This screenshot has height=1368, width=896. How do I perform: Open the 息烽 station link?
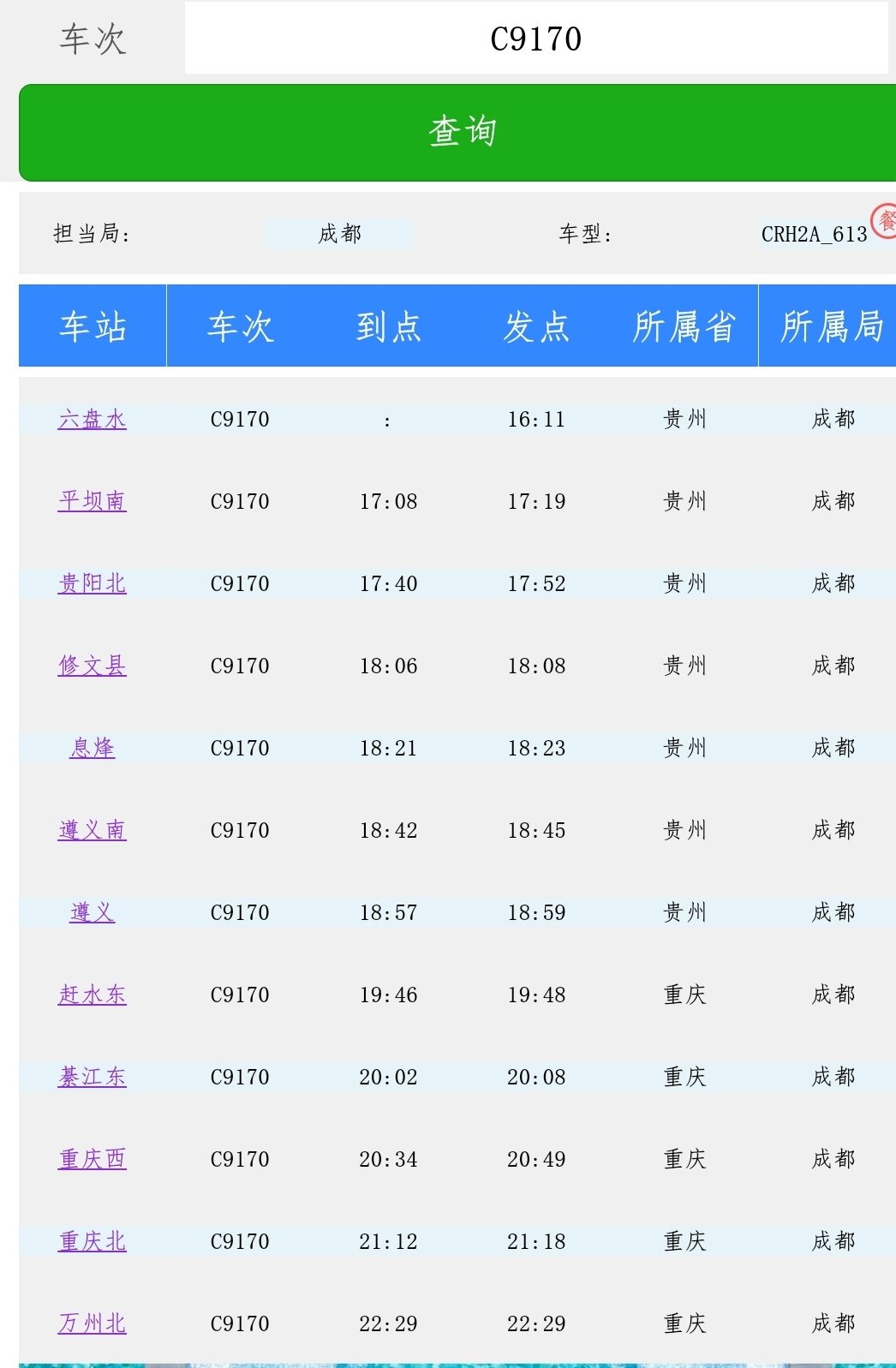click(x=93, y=749)
